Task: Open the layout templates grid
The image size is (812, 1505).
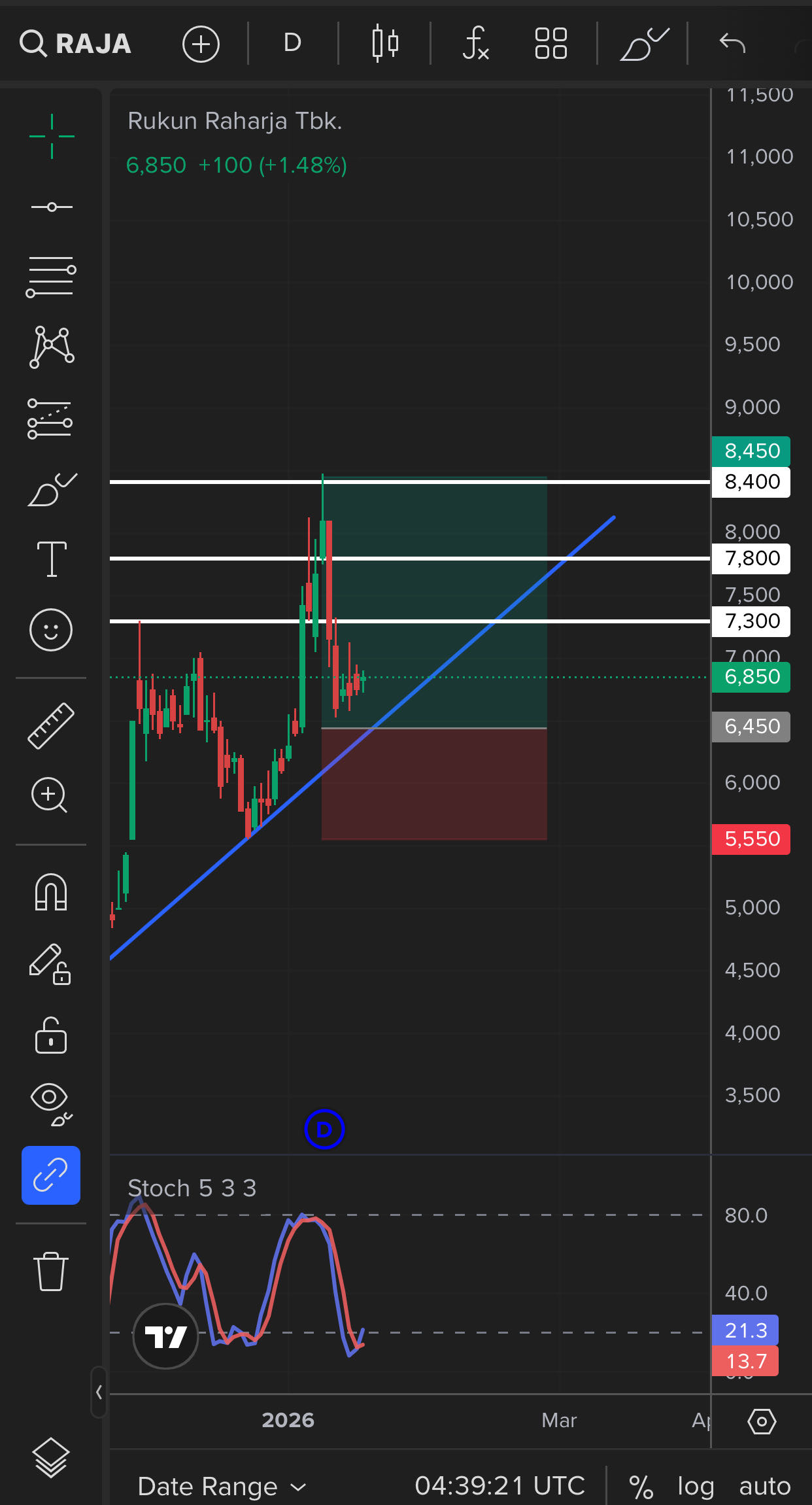Action: [550, 44]
